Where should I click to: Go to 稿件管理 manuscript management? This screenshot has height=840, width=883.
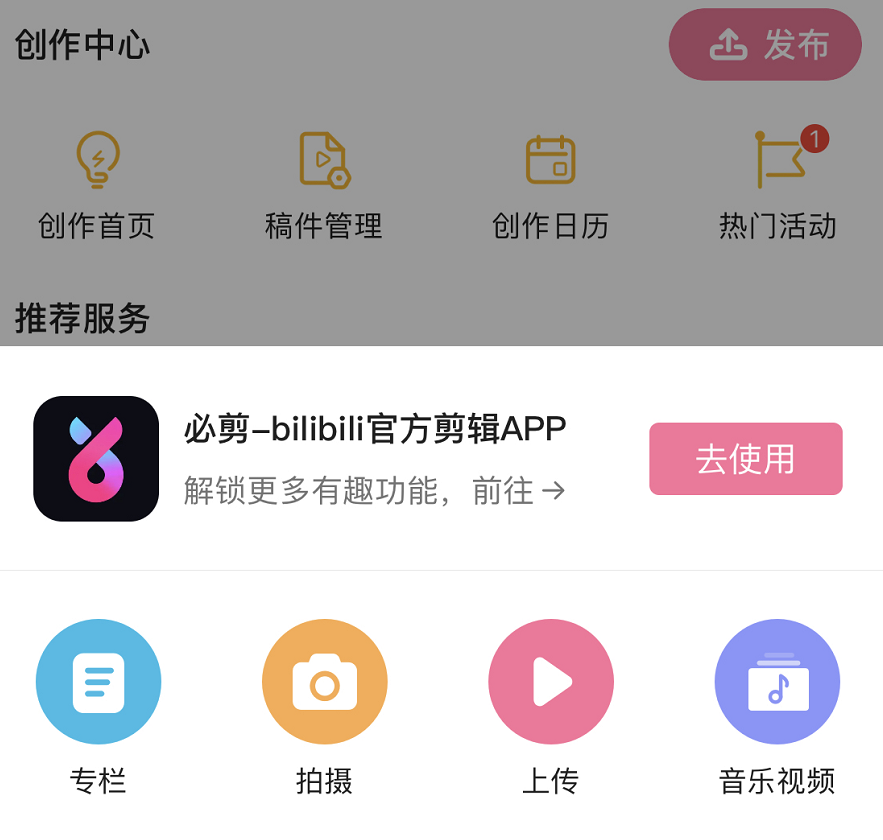[x=324, y=186]
